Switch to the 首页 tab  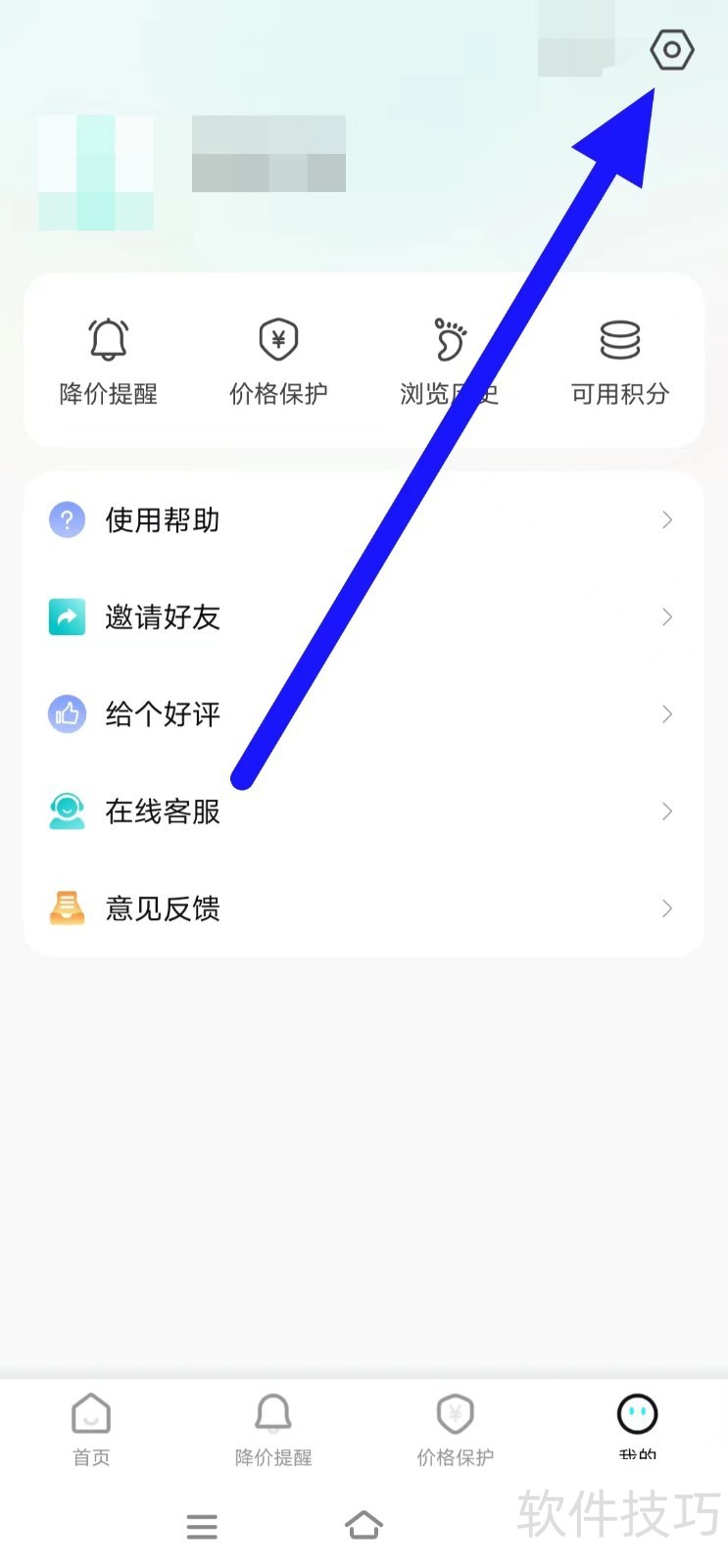pos(91,1429)
